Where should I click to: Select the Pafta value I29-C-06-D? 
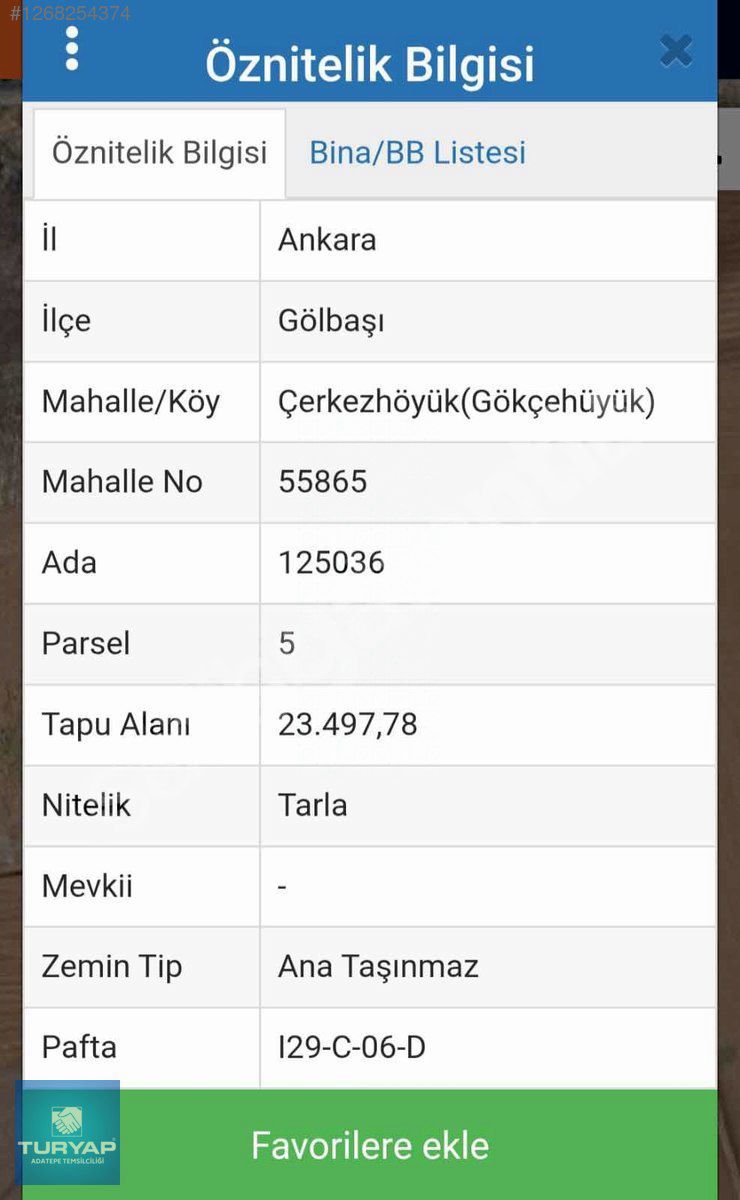pyautogui.click(x=350, y=1047)
